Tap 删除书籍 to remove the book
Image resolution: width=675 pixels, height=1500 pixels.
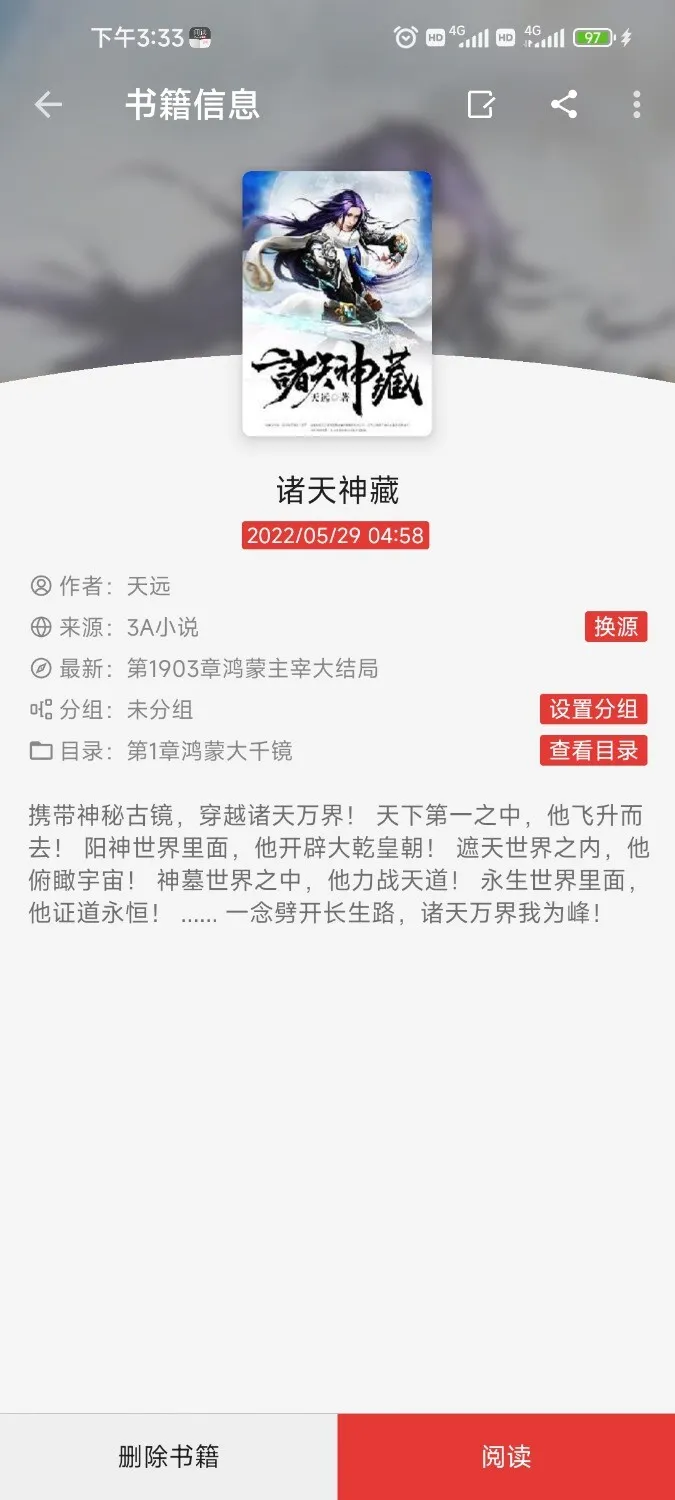[168, 1457]
